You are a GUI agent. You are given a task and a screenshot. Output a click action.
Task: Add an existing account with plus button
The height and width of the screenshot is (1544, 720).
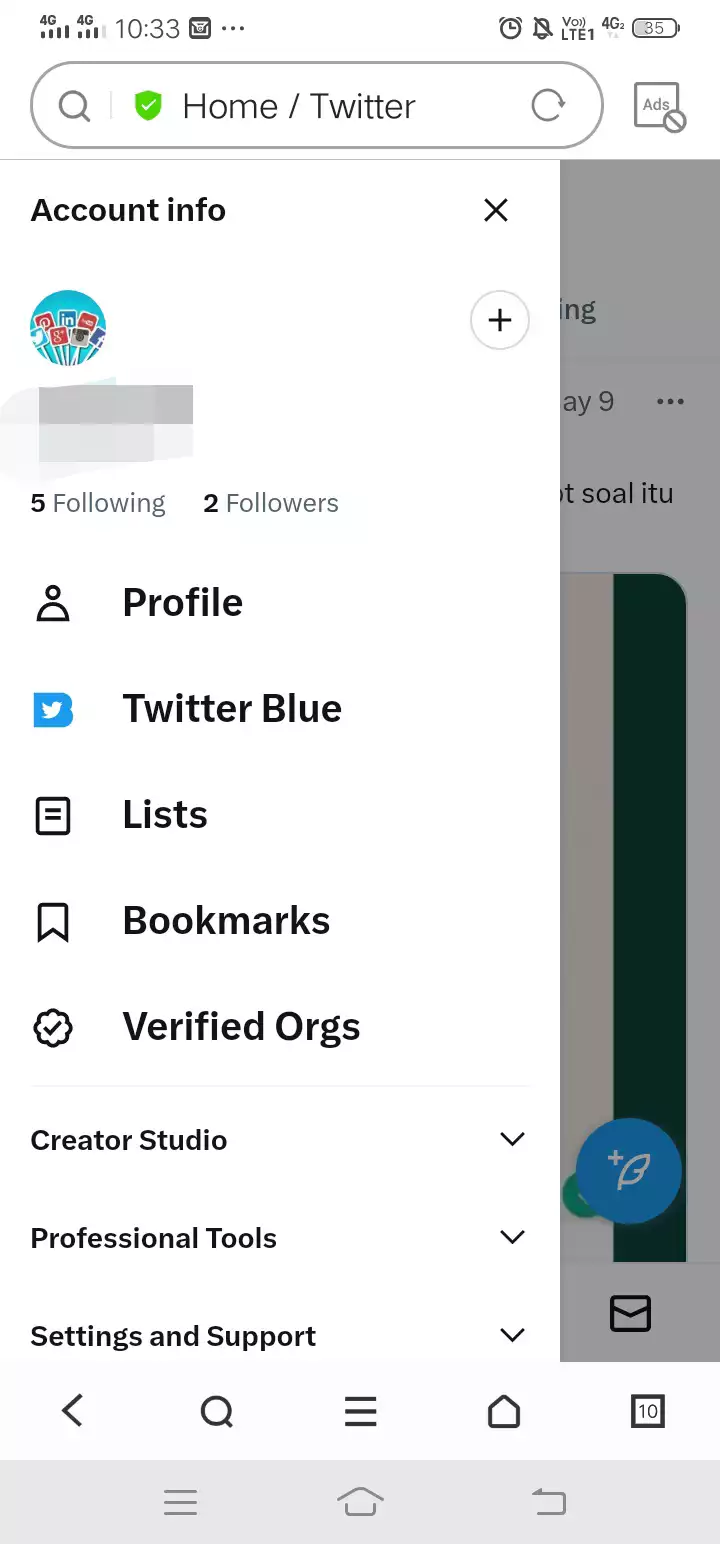pyautogui.click(x=499, y=320)
